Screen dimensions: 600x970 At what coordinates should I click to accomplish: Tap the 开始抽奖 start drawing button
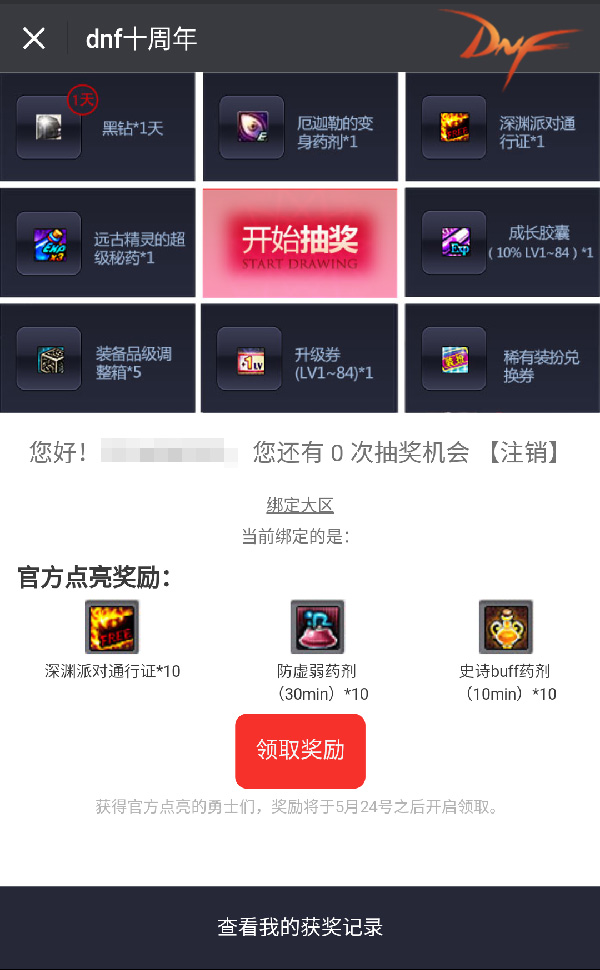(300, 243)
